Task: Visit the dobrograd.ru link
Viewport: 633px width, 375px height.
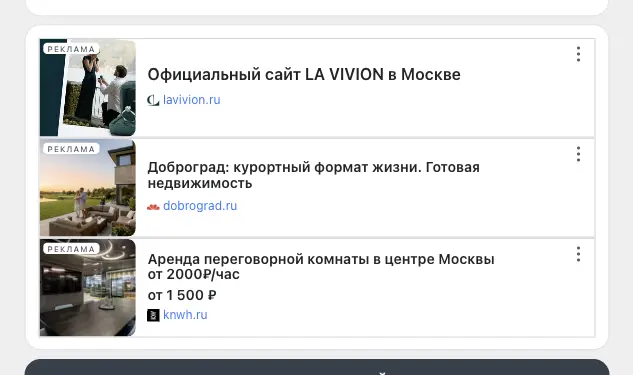Action: [200, 206]
